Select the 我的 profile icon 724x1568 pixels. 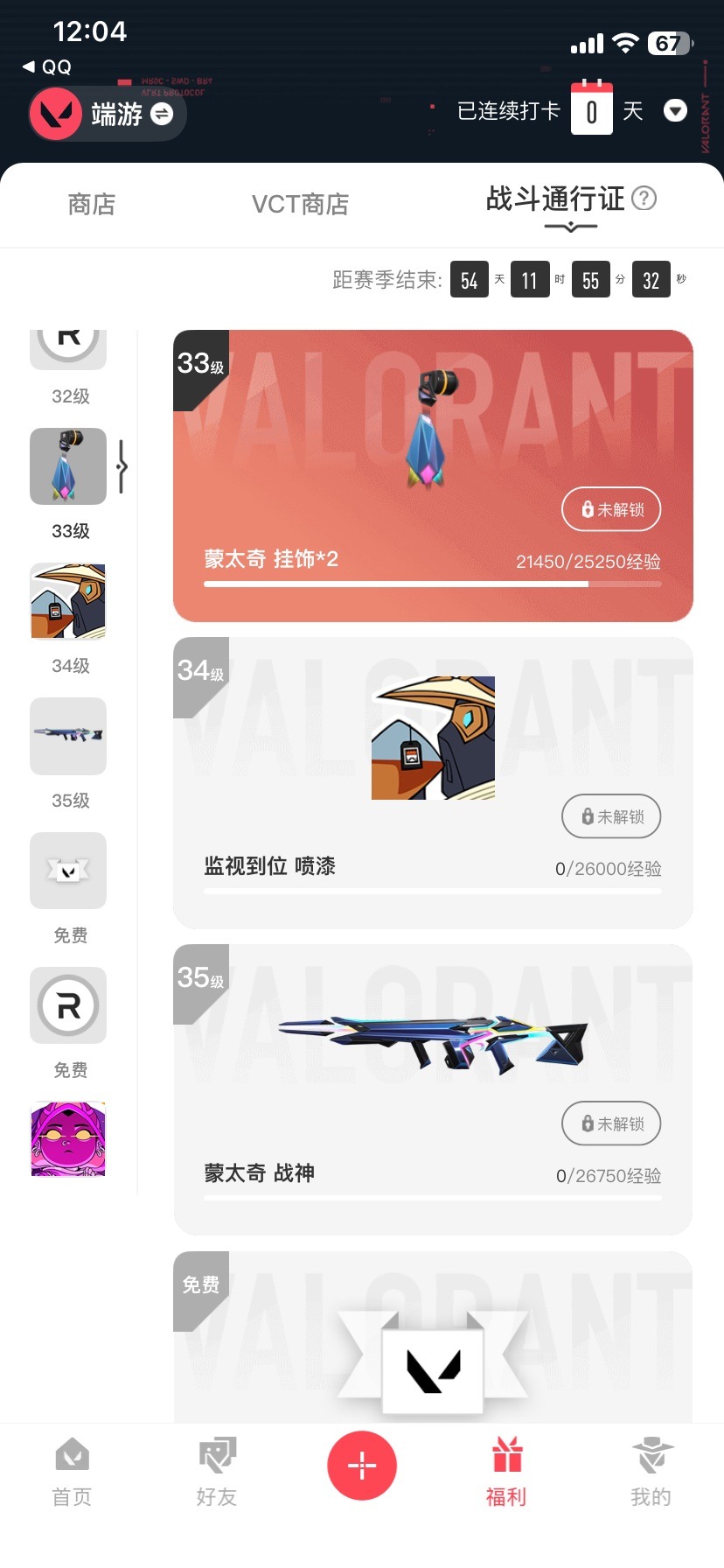[651, 1452]
